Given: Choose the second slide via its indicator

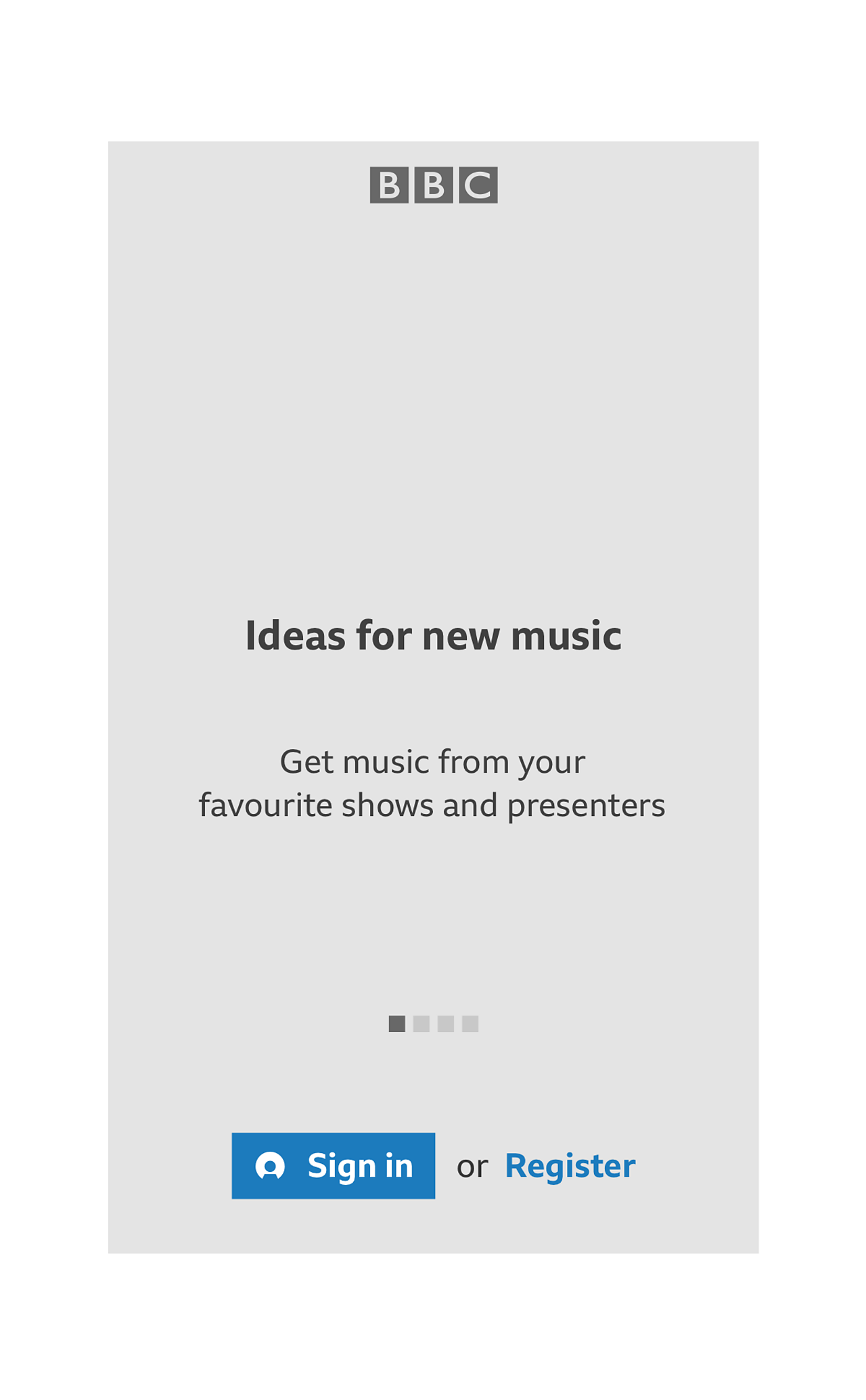Looking at the screenshot, I should (421, 1024).
